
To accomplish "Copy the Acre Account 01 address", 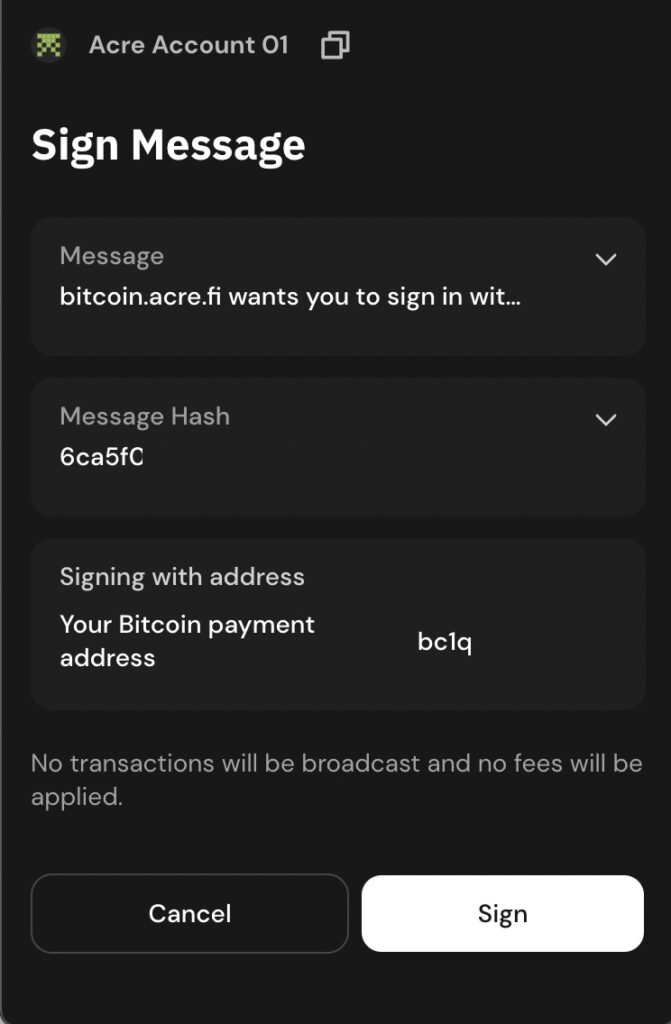I will pos(335,46).
